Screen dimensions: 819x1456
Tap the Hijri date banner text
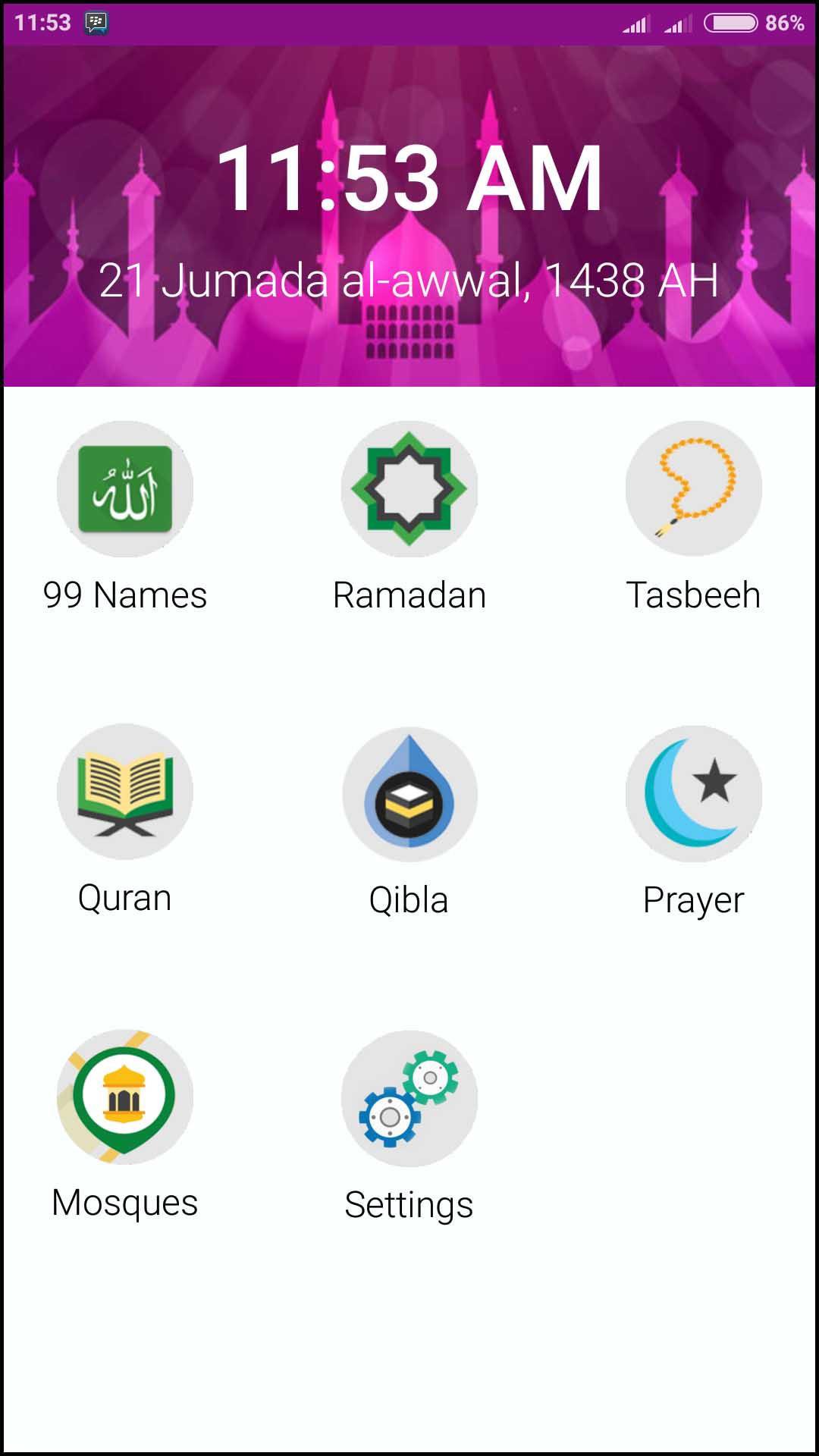[409, 281]
